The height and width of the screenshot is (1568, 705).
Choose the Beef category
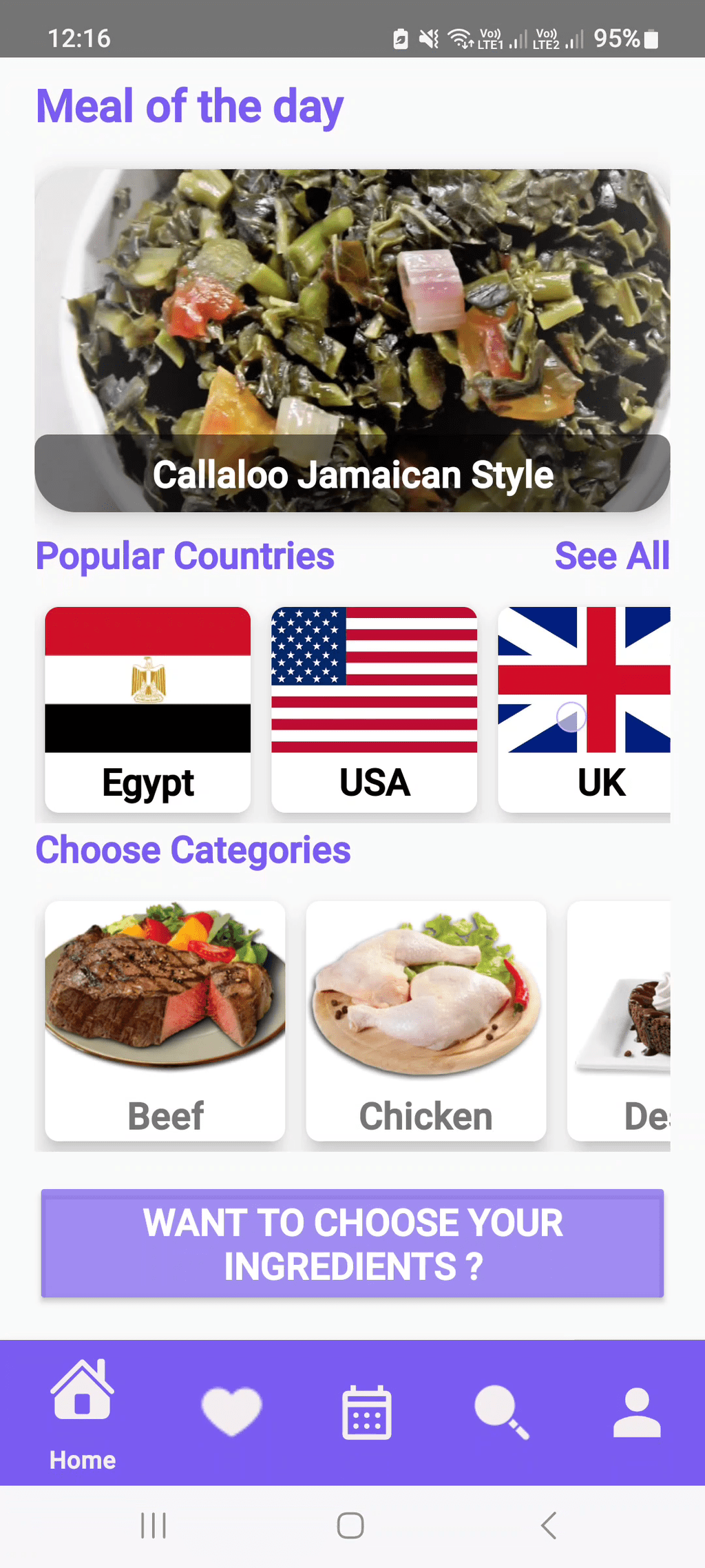165,1020
